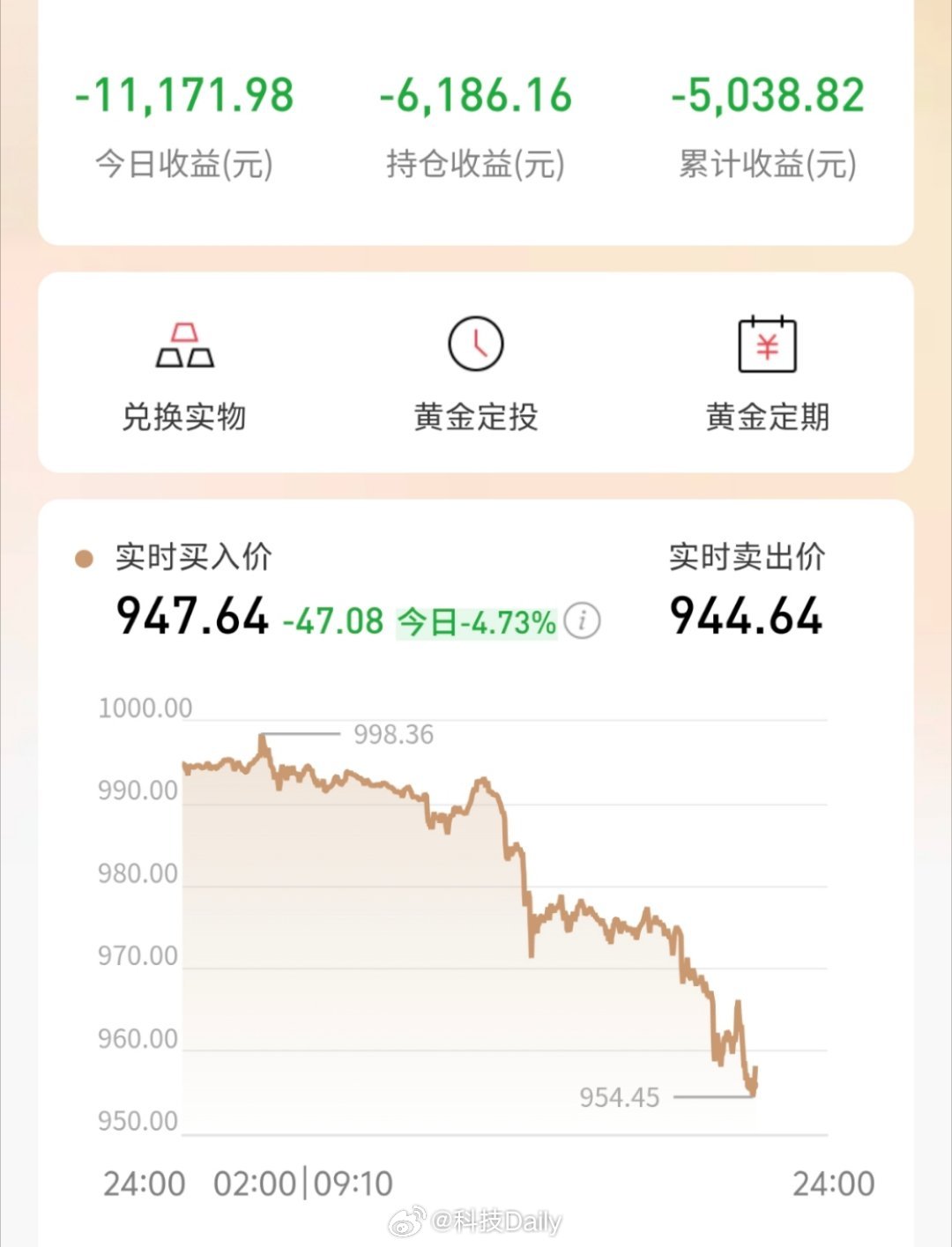Screen dimensions: 952x1247
Task: Click the info (i) icon next to 今日-4.73%
Action: [x=582, y=620]
